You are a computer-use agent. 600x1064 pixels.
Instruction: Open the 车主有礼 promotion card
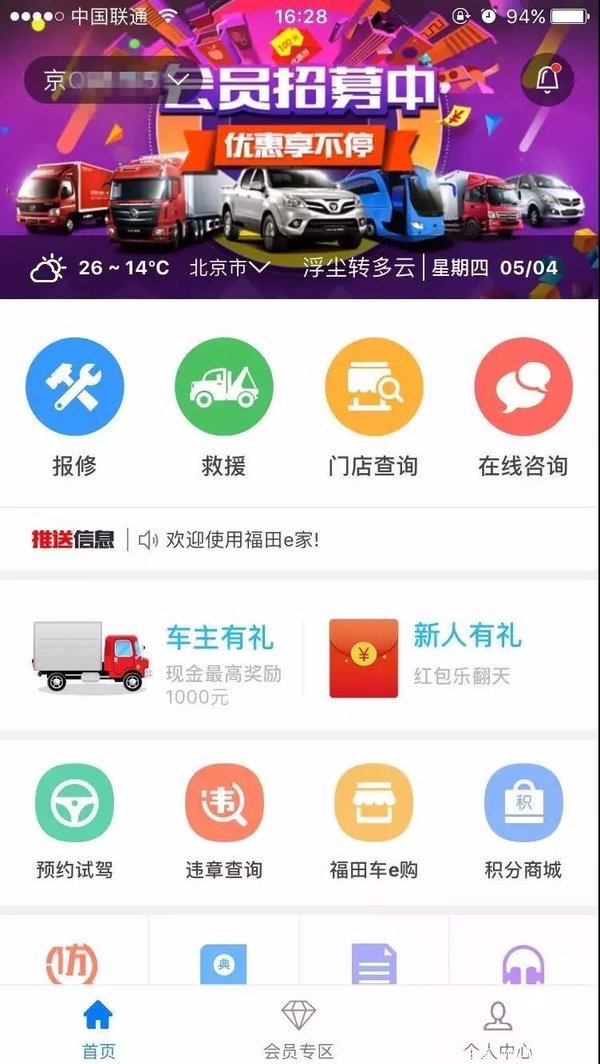(155, 655)
